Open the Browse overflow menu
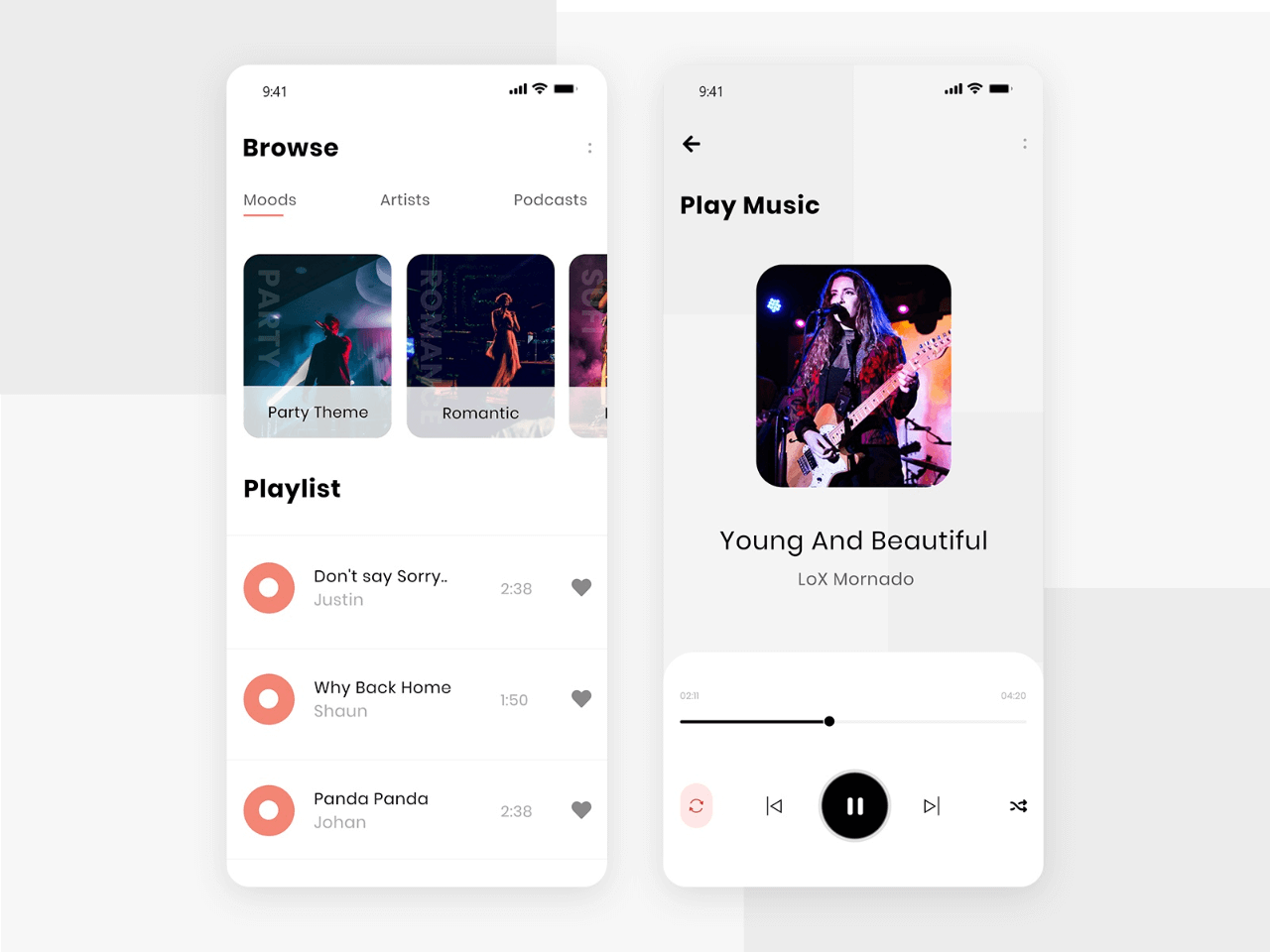Image resolution: width=1270 pixels, height=952 pixels. tap(589, 148)
